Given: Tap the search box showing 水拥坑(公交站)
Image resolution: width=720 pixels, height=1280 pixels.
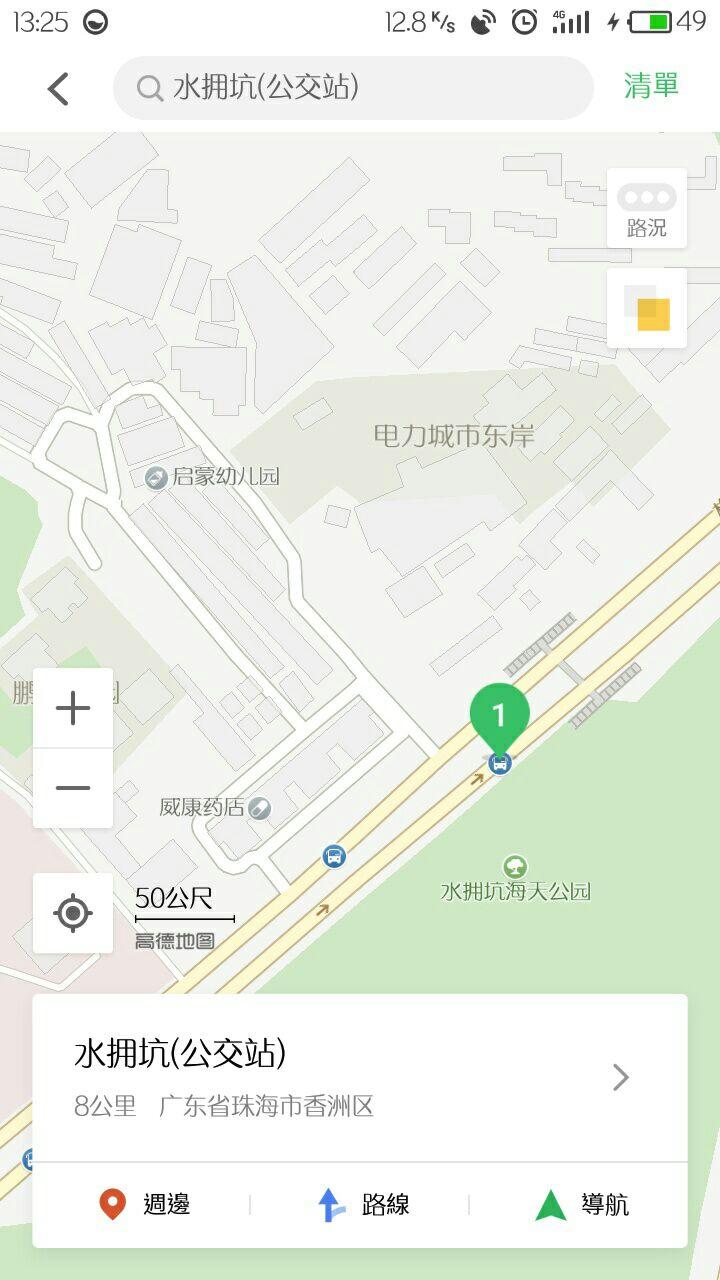Looking at the screenshot, I should pos(353,88).
